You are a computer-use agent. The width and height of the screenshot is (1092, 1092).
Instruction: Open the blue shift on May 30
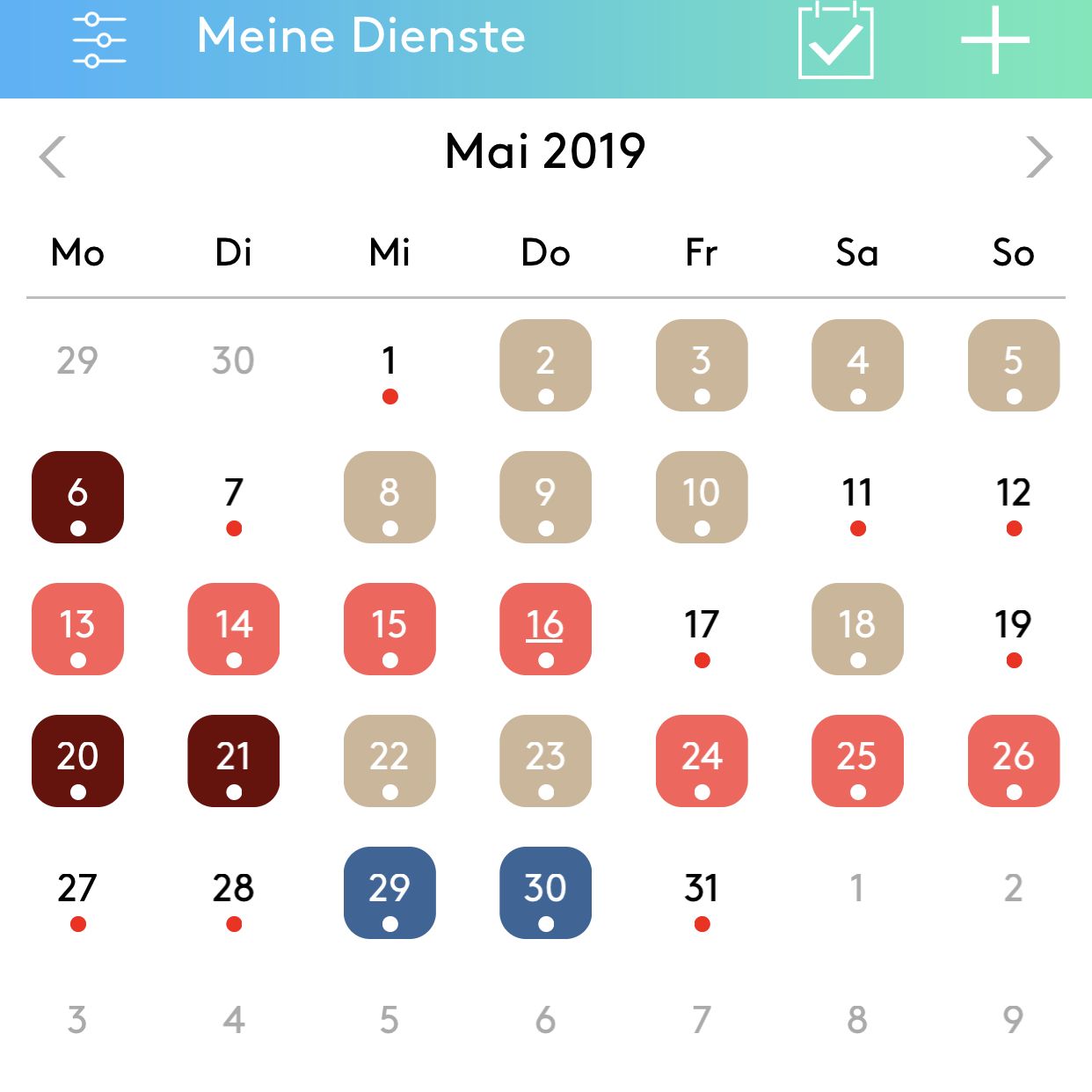point(545,892)
